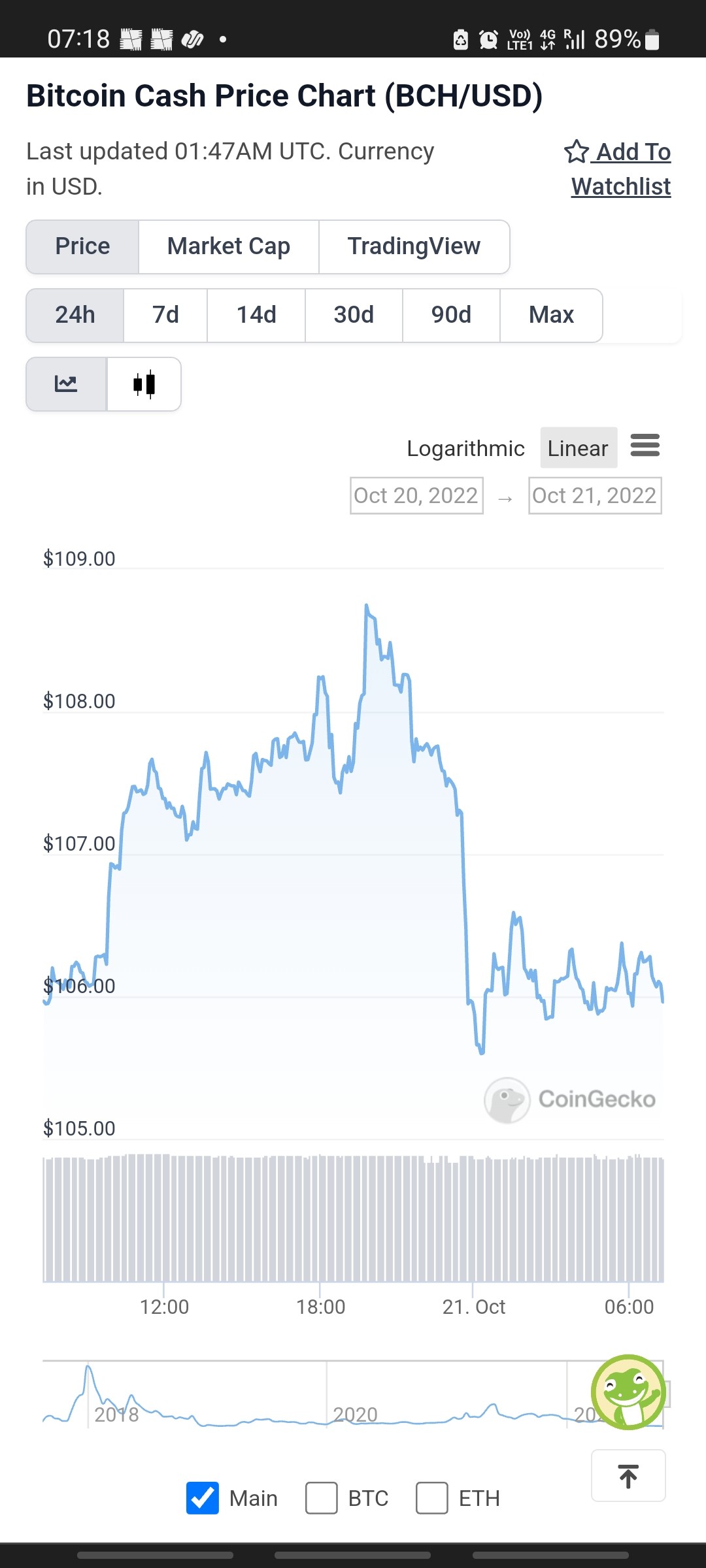Choose the 30d time range
Image resolution: width=706 pixels, height=1568 pixels.
(354, 316)
